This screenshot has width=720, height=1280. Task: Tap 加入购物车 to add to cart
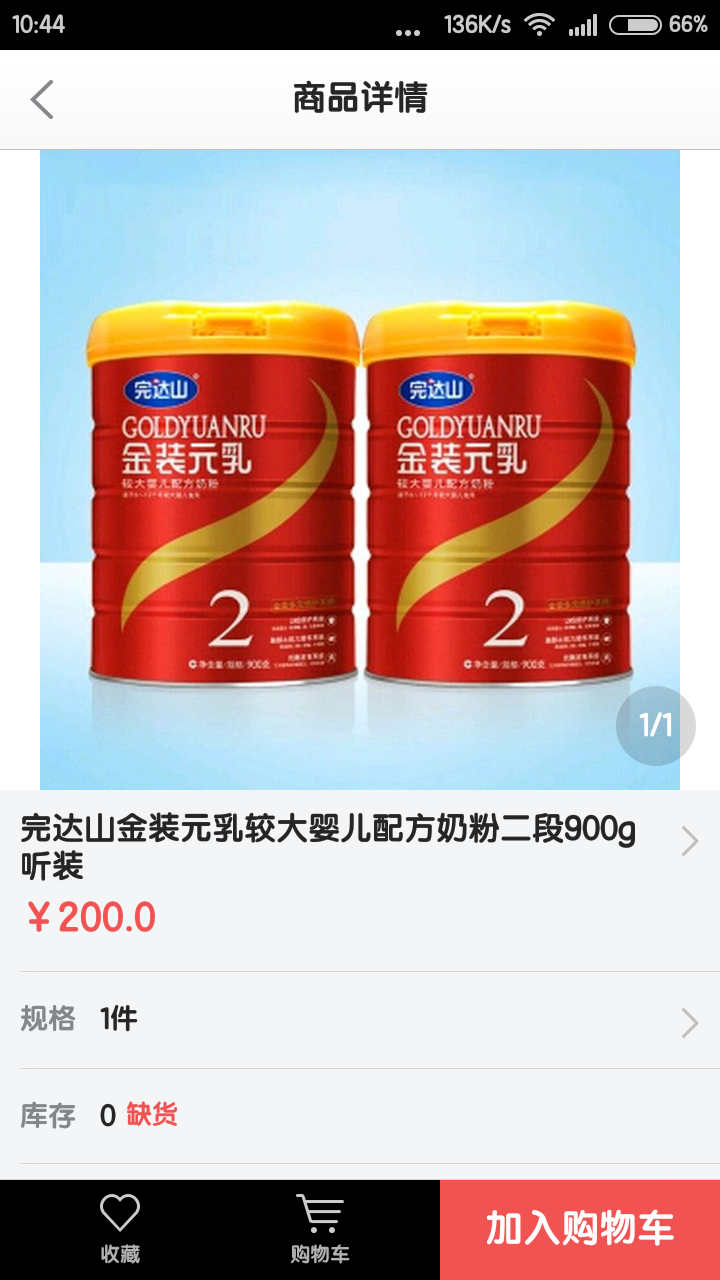pos(580,1230)
